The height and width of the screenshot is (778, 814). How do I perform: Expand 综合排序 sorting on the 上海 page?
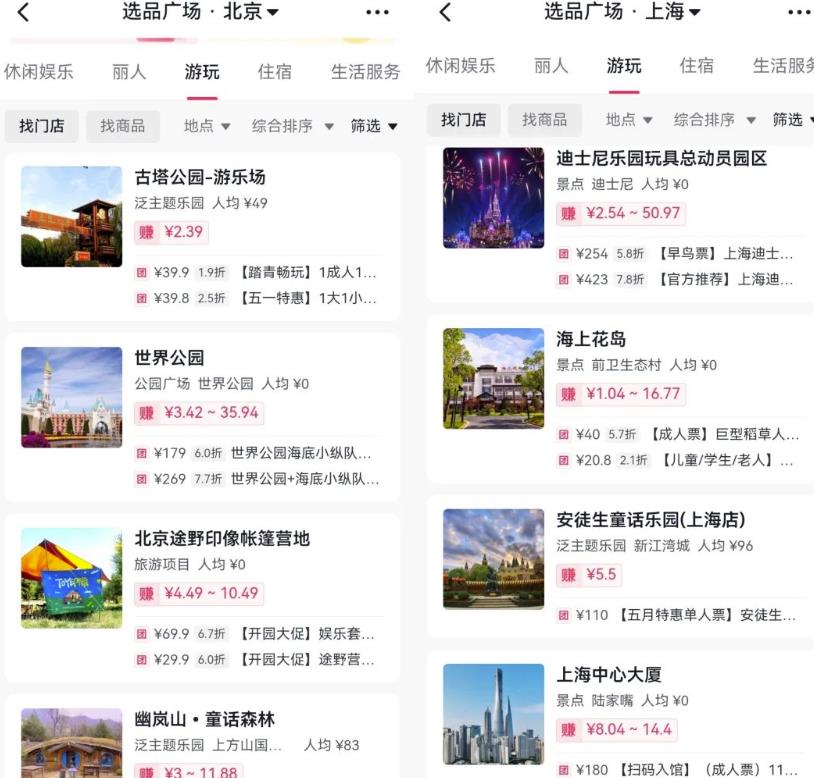714,120
